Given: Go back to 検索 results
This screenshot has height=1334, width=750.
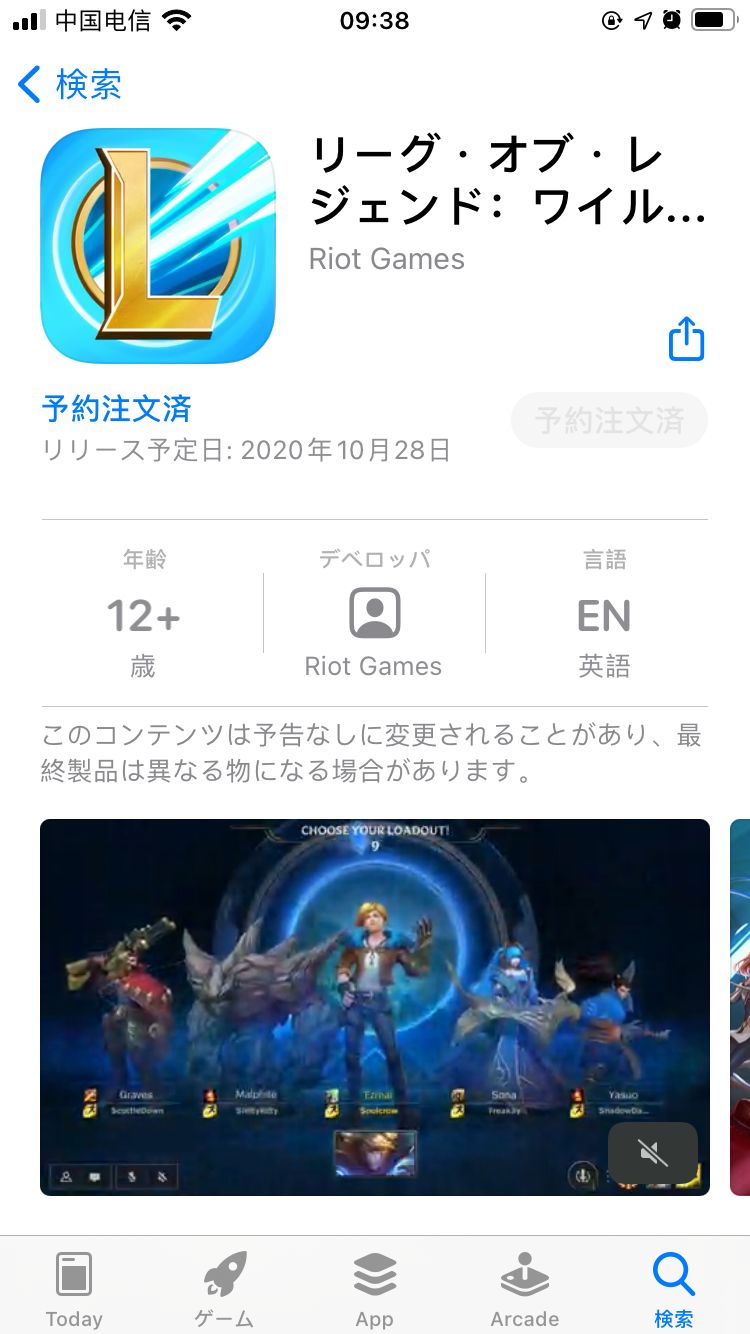Looking at the screenshot, I should [70, 85].
